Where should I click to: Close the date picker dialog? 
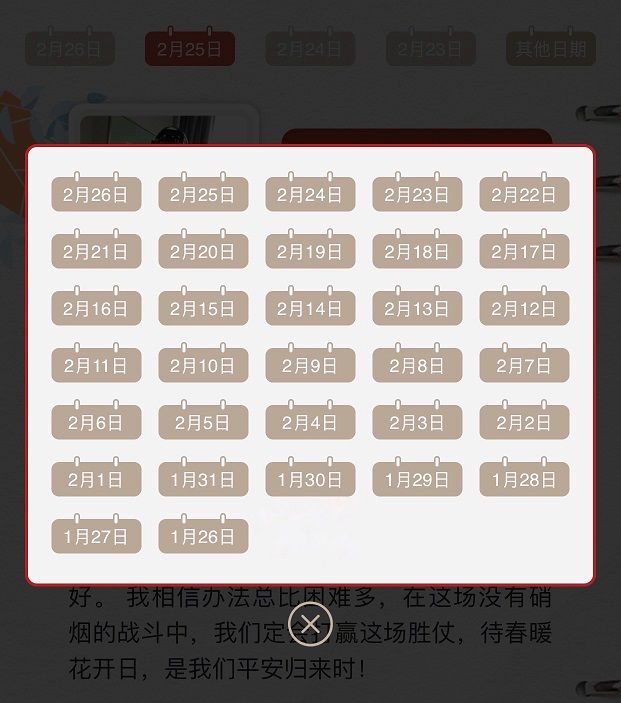pos(310,625)
